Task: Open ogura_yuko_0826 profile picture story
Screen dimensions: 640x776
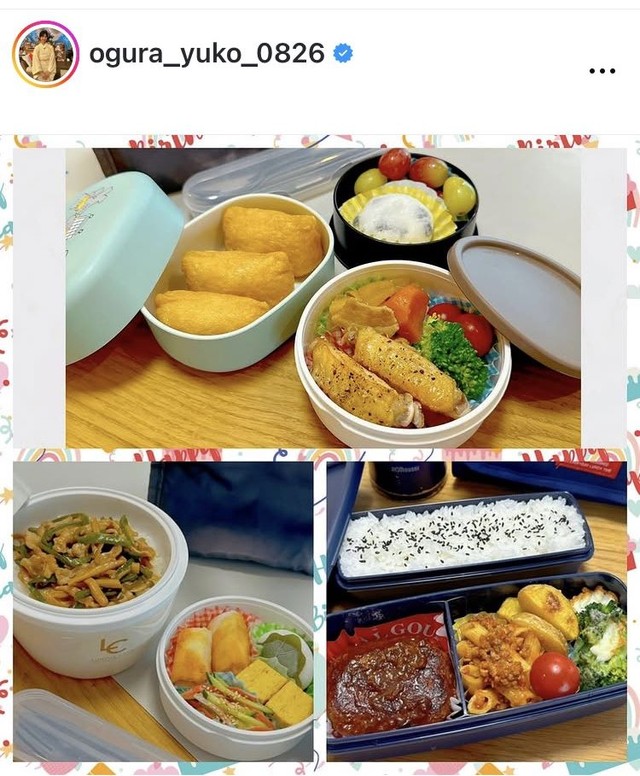Action: (x=45, y=54)
